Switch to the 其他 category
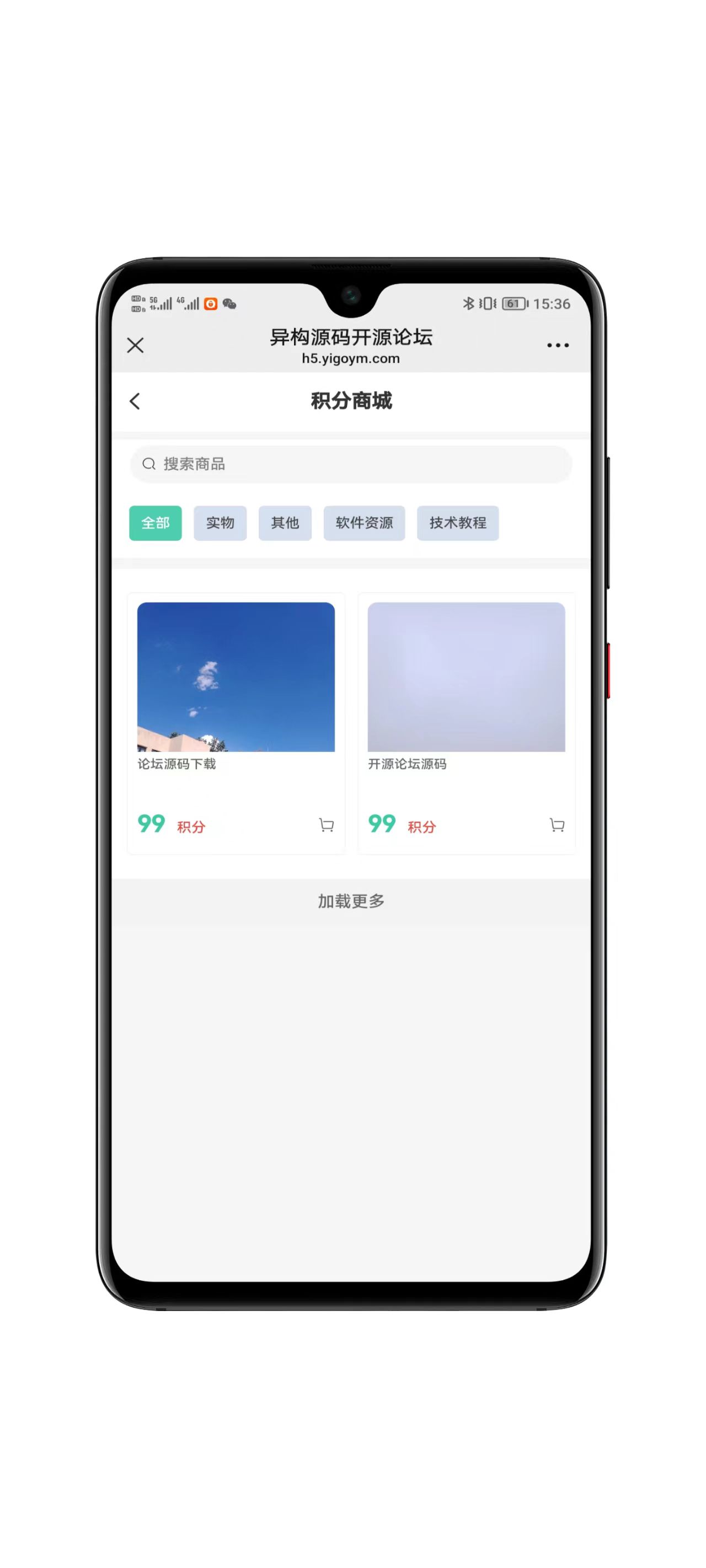The width and height of the screenshot is (706, 1568). click(285, 523)
